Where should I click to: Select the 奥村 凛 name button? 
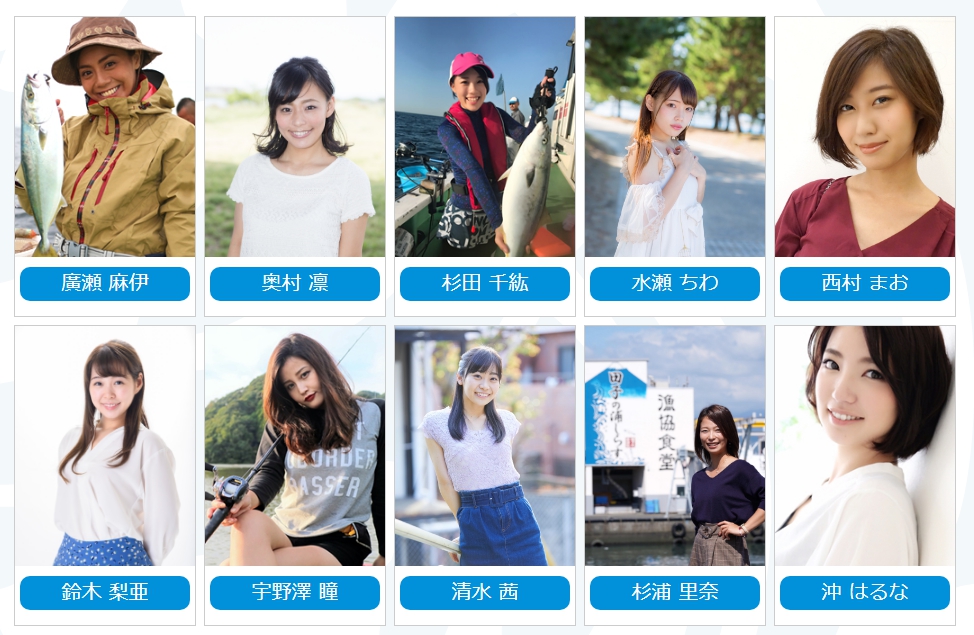click(295, 283)
